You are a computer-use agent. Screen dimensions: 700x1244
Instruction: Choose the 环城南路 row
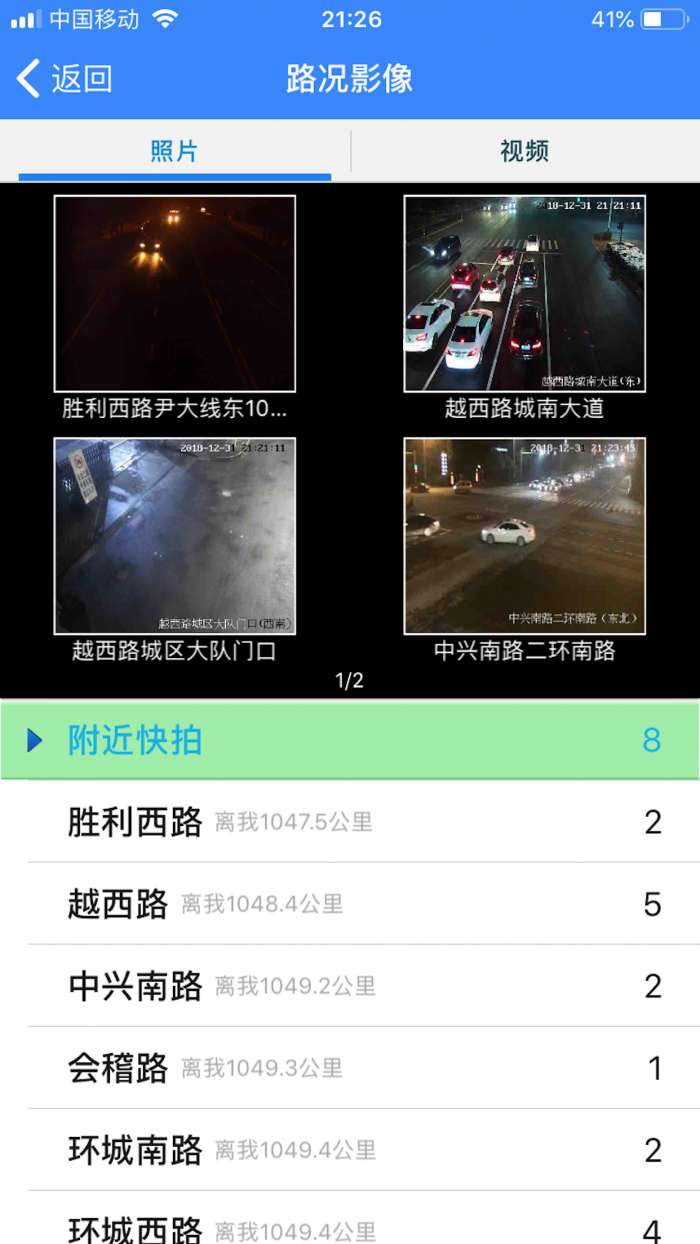tap(350, 1150)
